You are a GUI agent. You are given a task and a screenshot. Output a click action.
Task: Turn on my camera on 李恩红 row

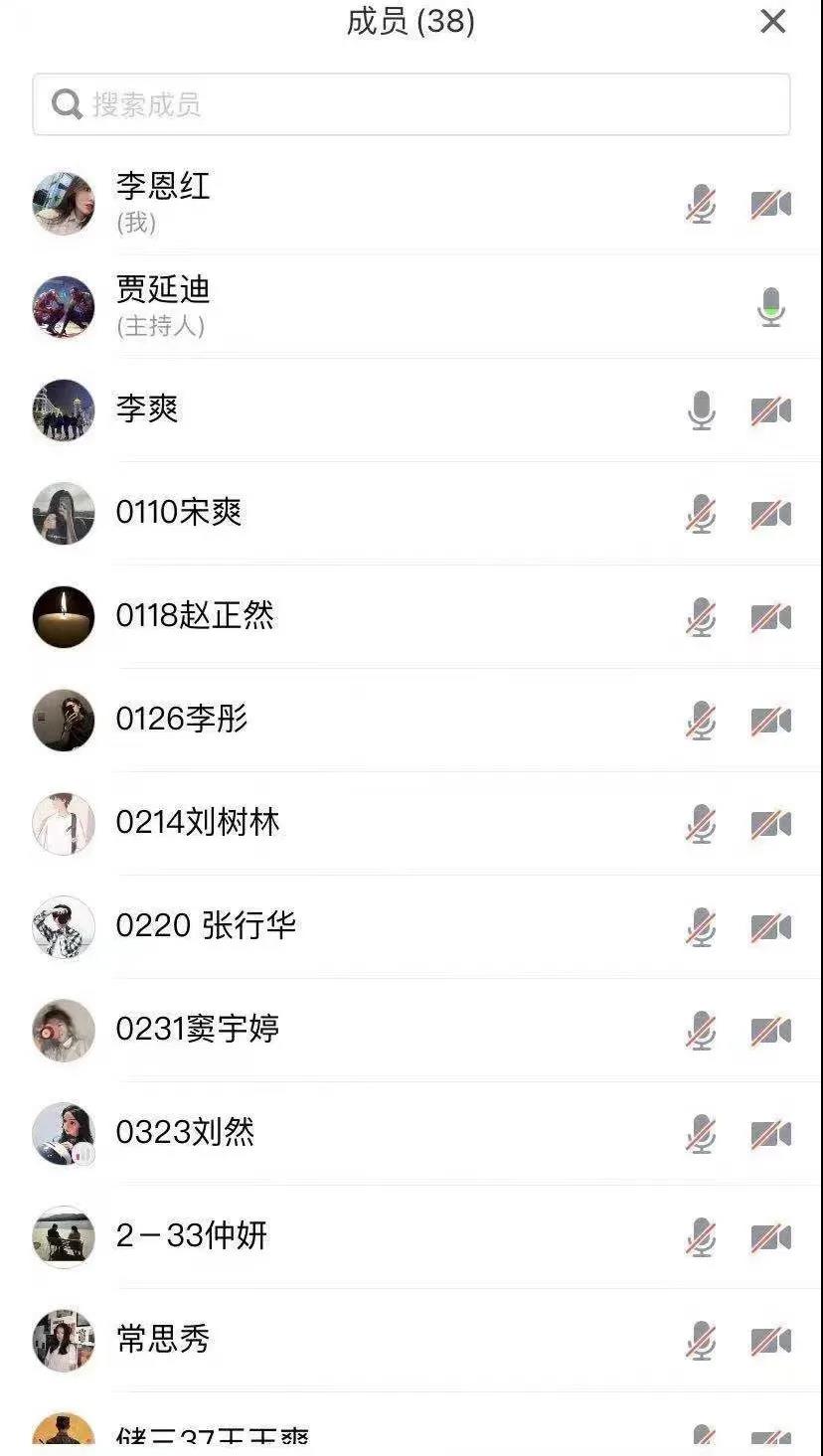770,205
